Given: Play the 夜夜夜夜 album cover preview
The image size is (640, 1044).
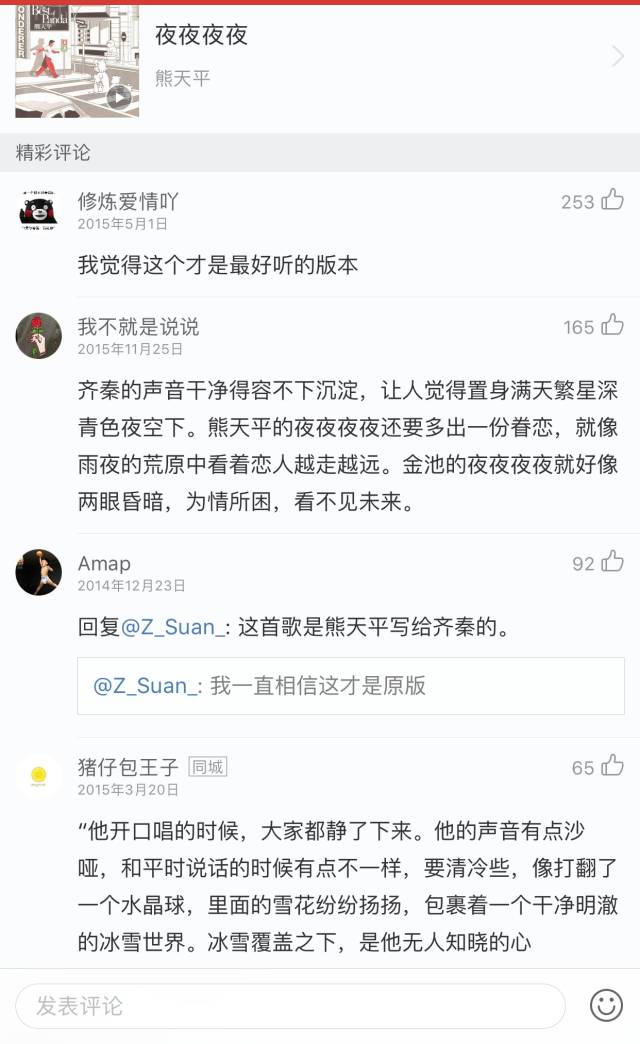Looking at the screenshot, I should (119, 97).
